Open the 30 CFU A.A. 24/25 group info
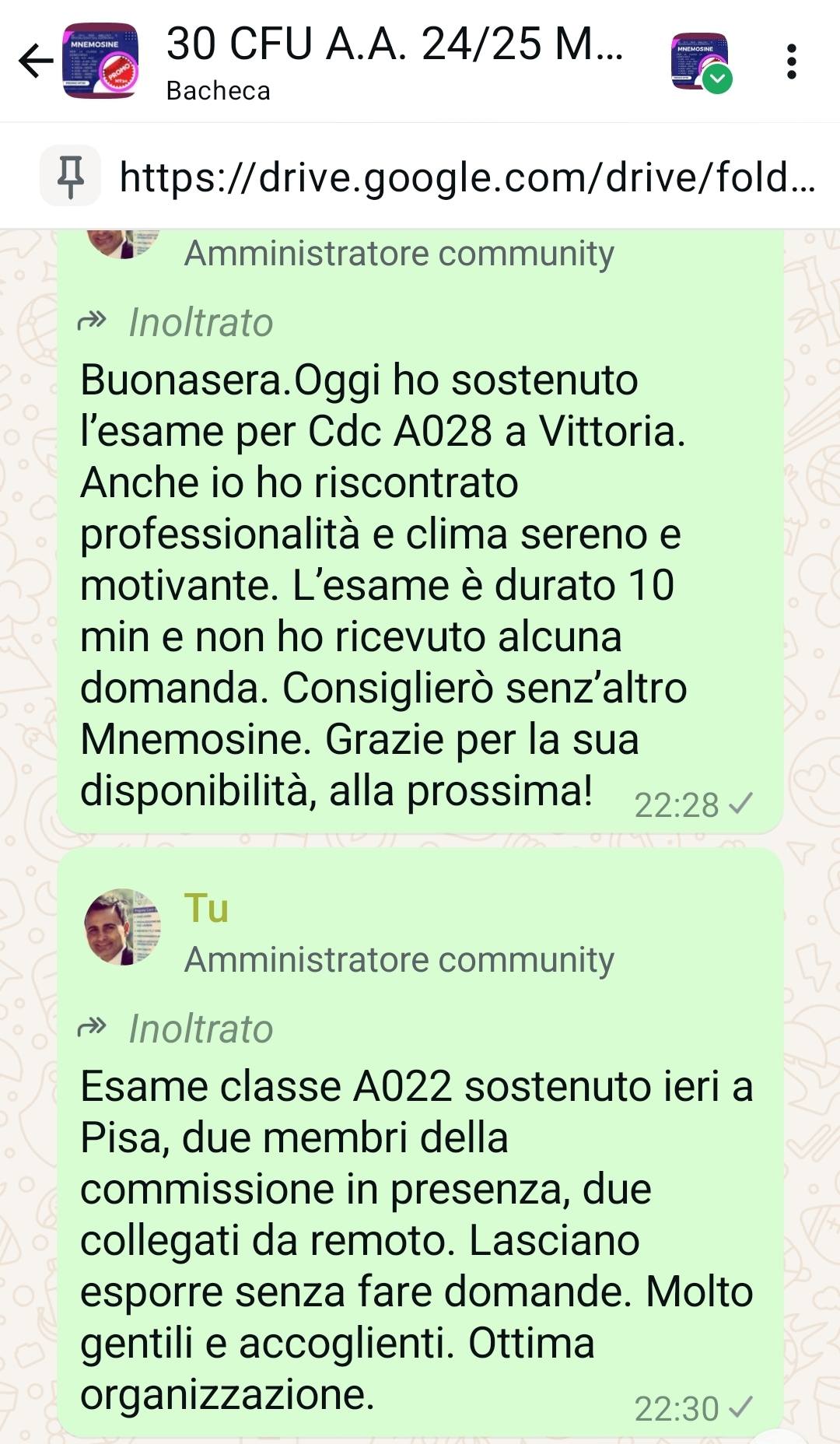Viewport: 840px width, 1444px height. (394, 61)
